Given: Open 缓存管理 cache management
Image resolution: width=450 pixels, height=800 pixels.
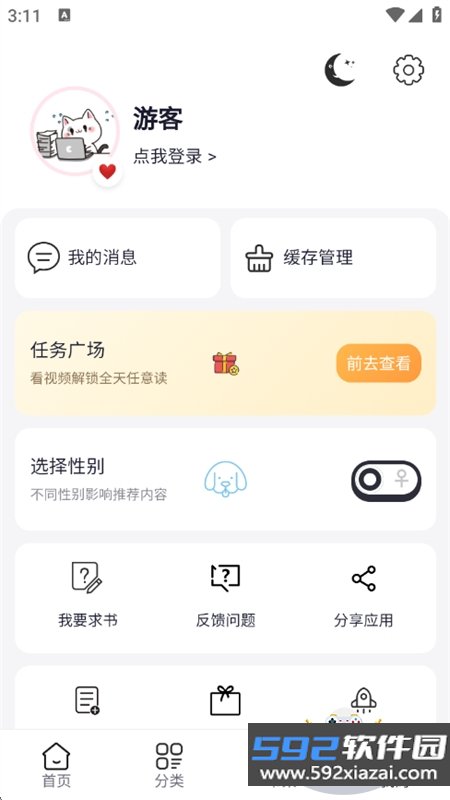Looking at the screenshot, I should coord(333,258).
